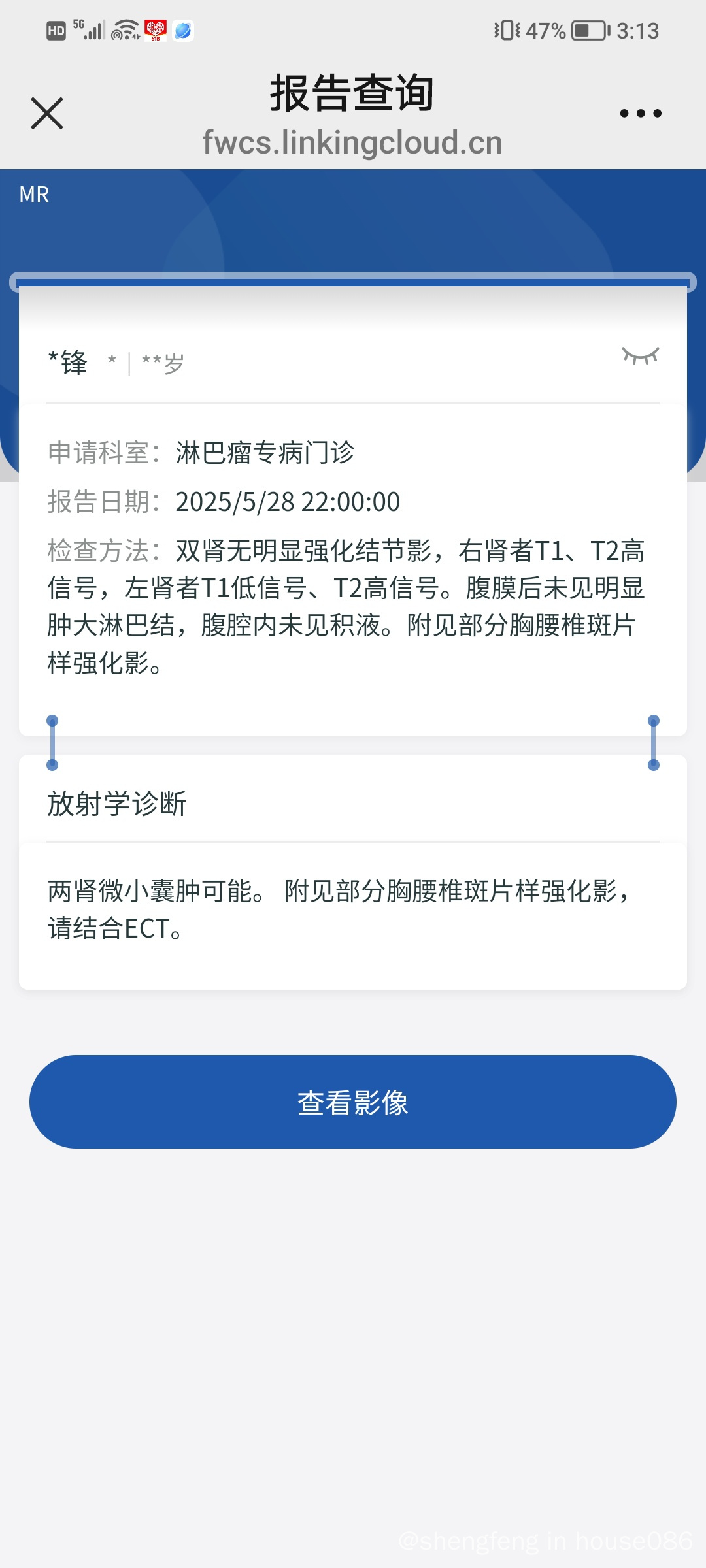Tap the 查看影像 button
The height and width of the screenshot is (1568, 706).
(353, 1102)
